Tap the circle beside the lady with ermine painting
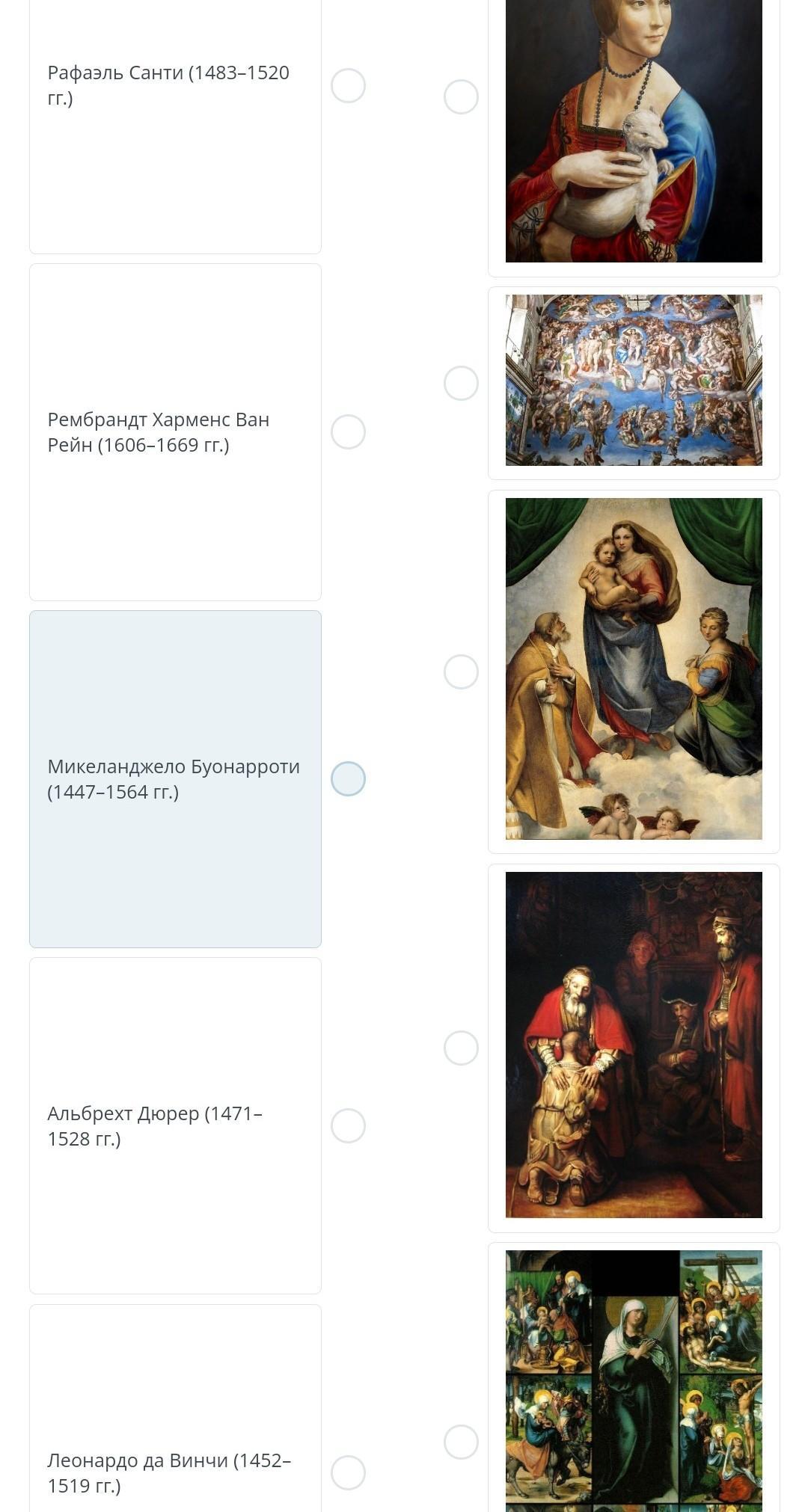 [461, 97]
